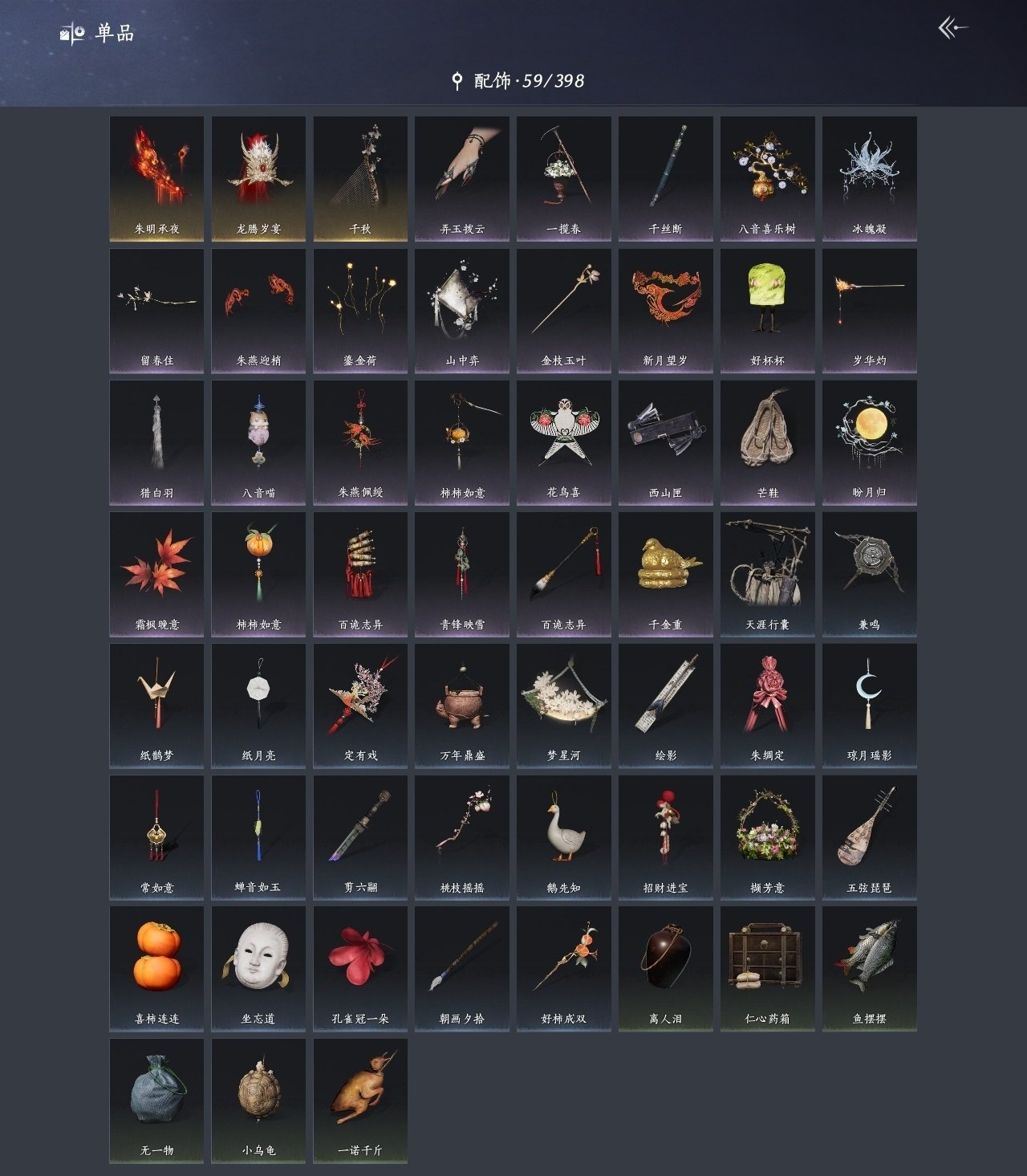View the 千秋 accessory
This screenshot has width=1027, height=1176.
click(x=360, y=179)
